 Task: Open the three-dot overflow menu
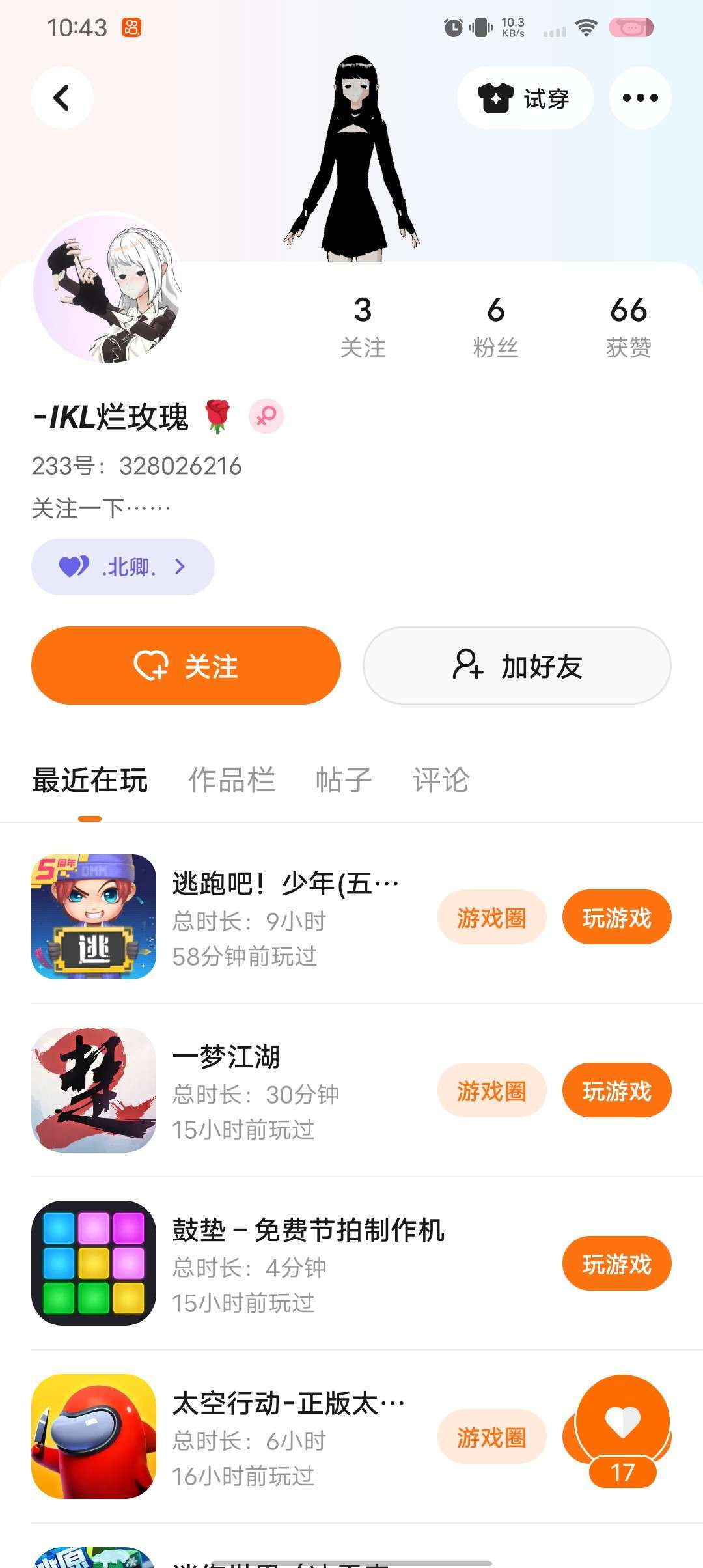pyautogui.click(x=640, y=98)
